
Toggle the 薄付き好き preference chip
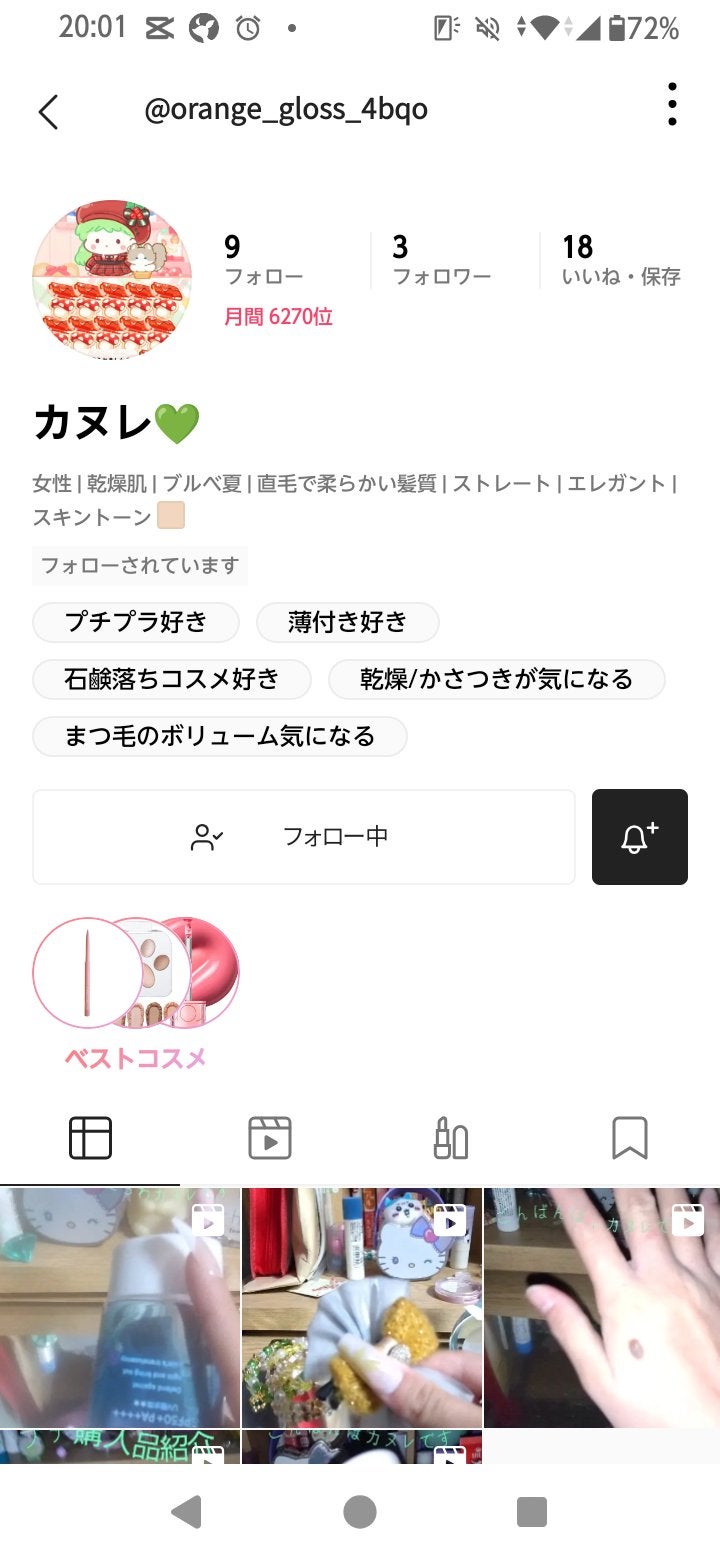[x=348, y=622]
